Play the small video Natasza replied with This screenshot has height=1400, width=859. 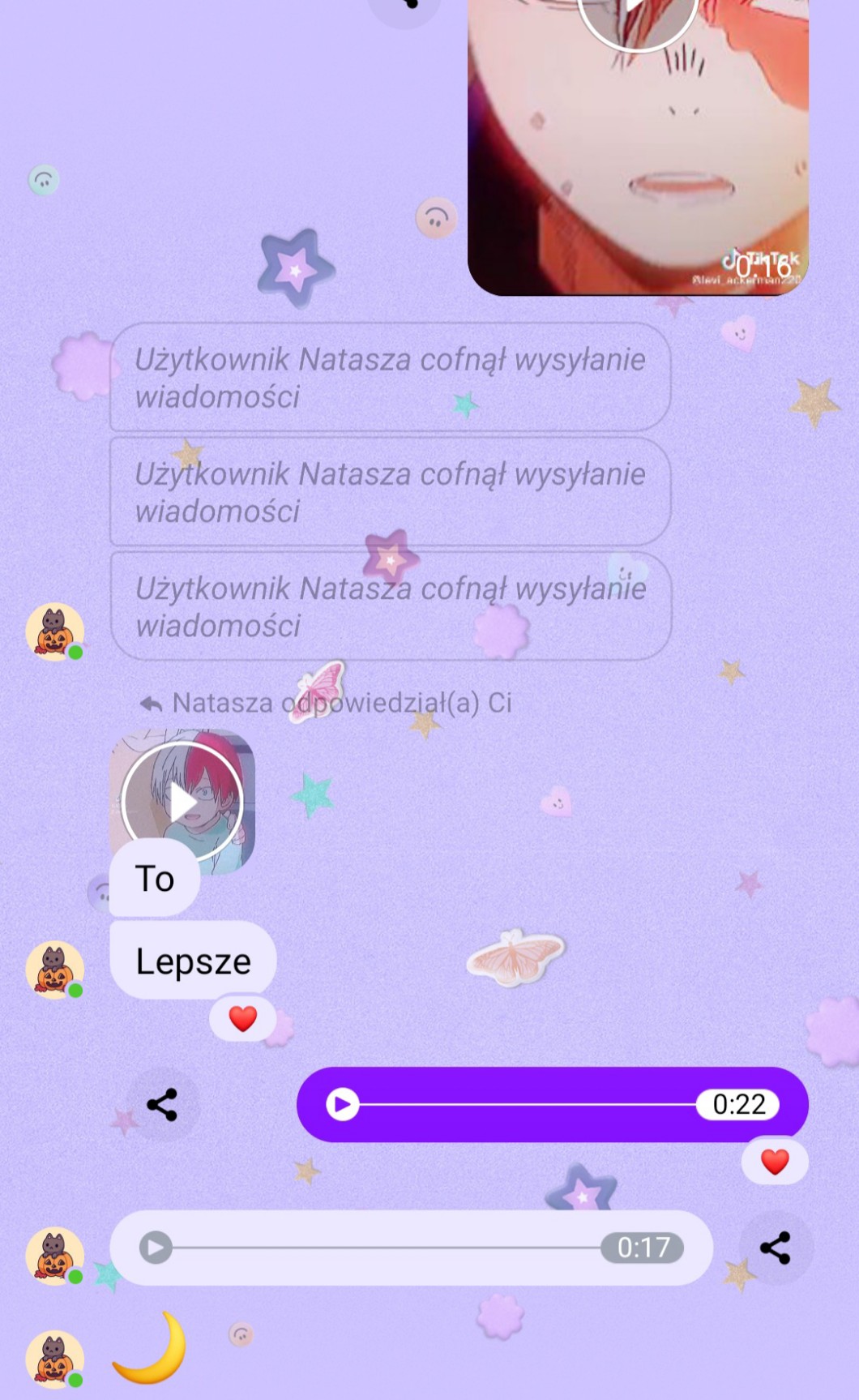182,802
